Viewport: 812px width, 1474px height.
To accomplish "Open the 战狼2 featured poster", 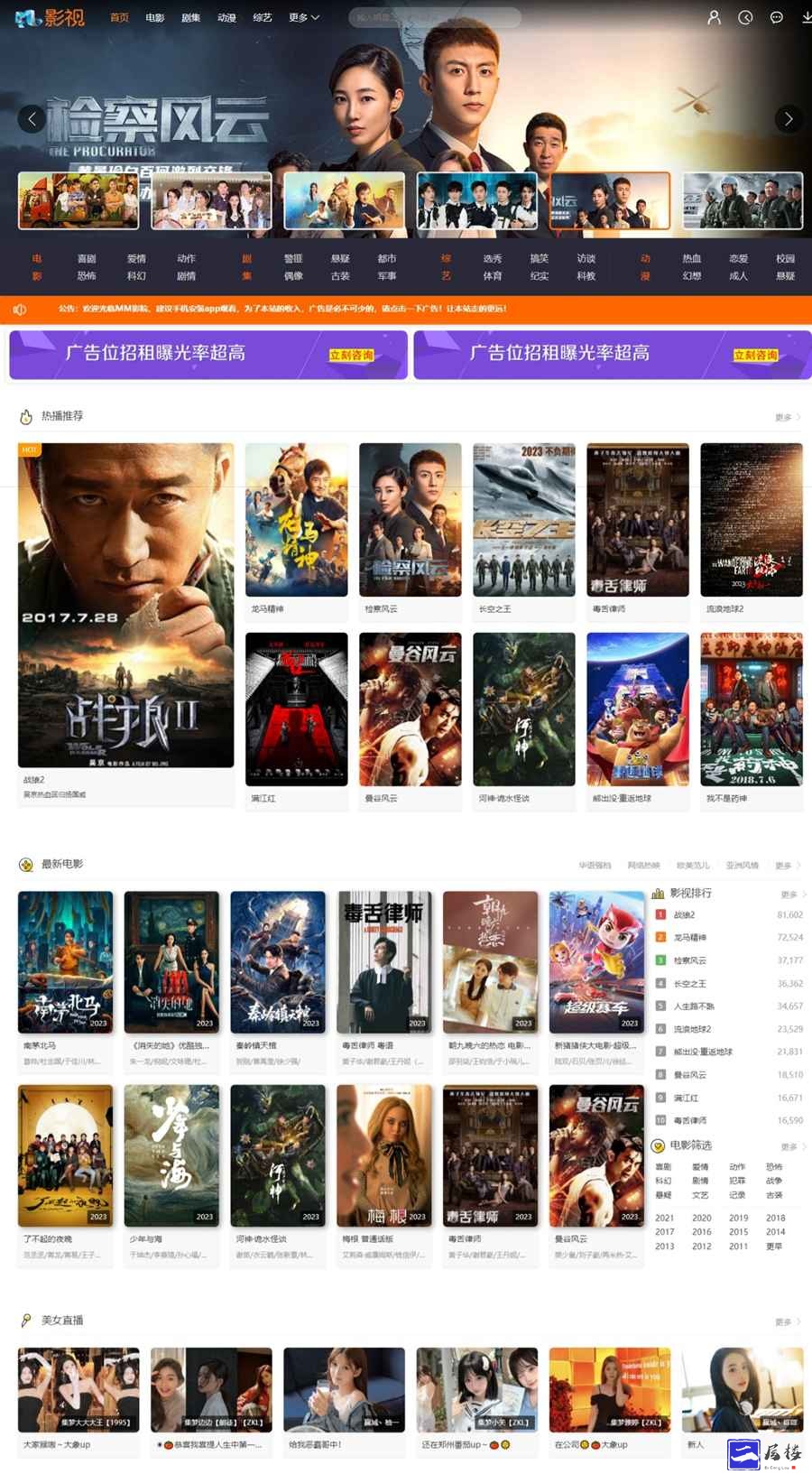I will point(126,605).
